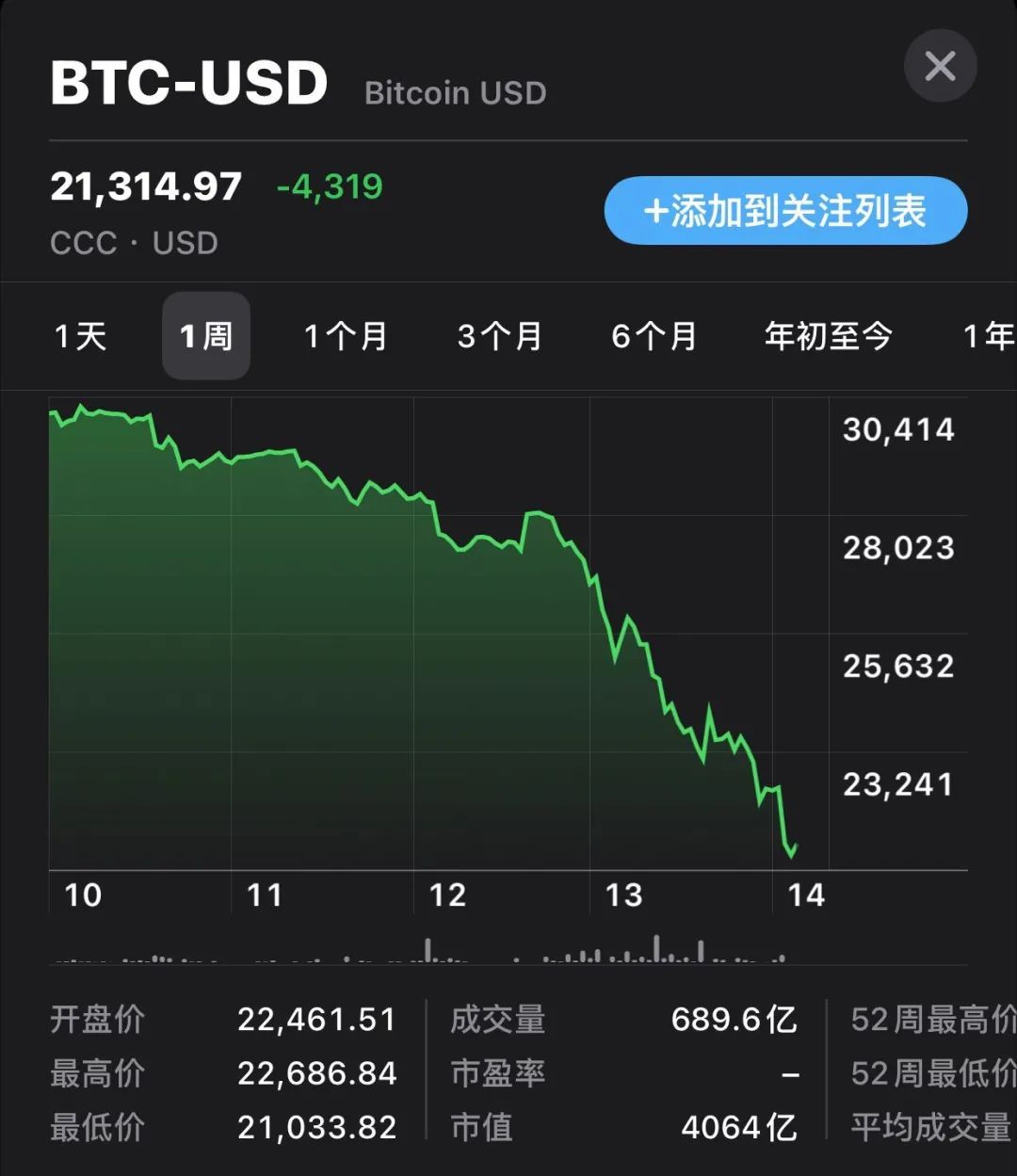Open the 1年 chart range
The image size is (1017, 1176).
tap(988, 336)
